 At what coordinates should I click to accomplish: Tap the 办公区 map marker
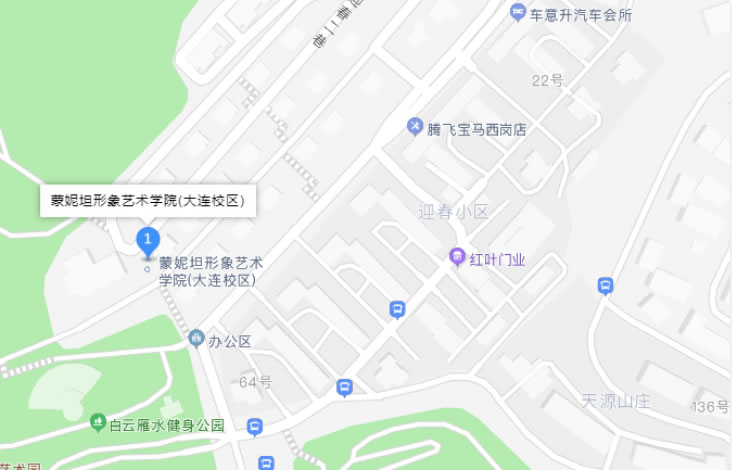pos(196,340)
